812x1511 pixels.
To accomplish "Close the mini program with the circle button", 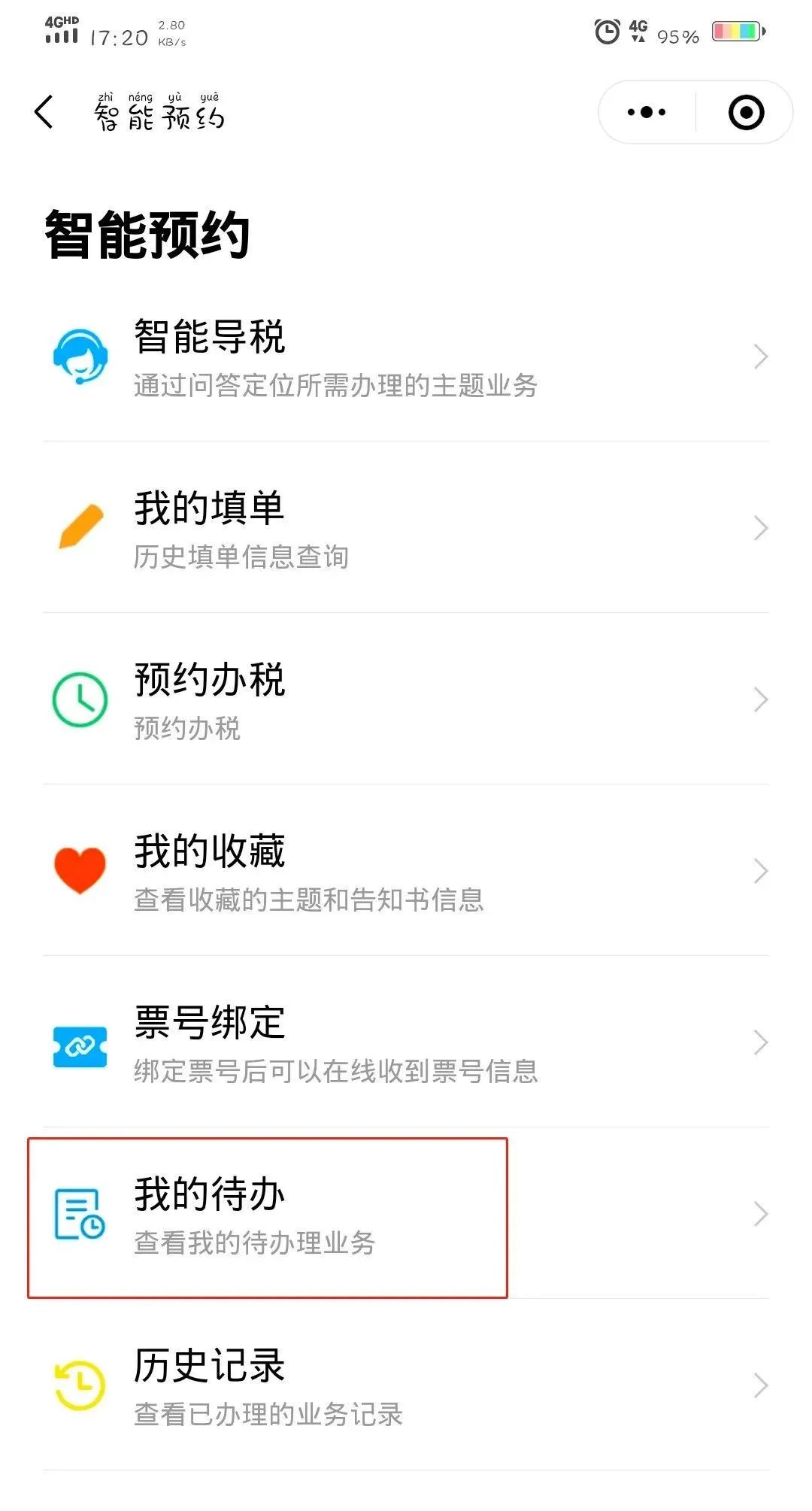I will click(746, 112).
